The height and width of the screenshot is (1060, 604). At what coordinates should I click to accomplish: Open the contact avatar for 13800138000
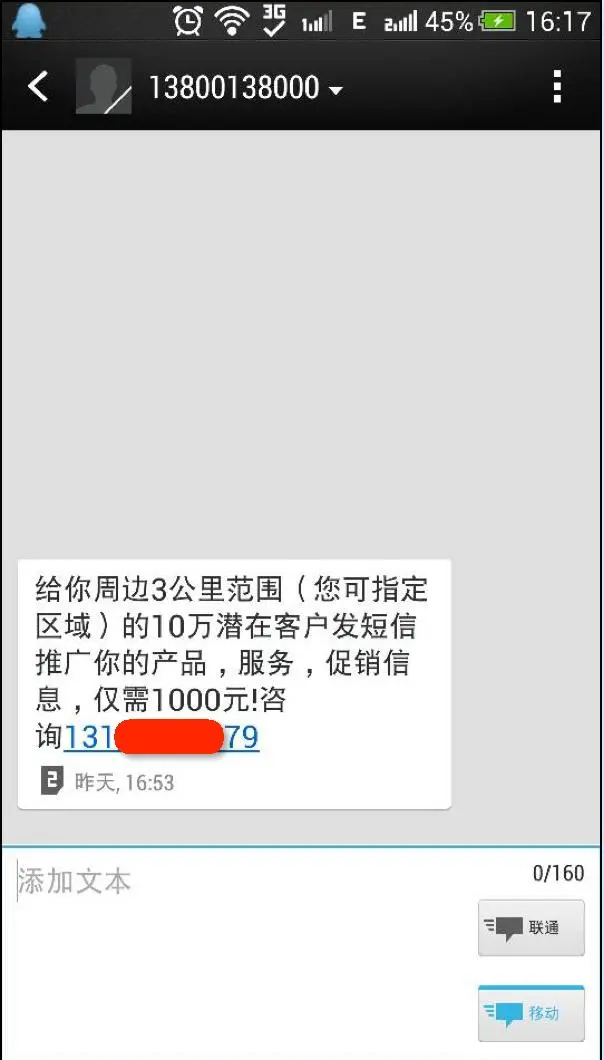click(x=104, y=87)
